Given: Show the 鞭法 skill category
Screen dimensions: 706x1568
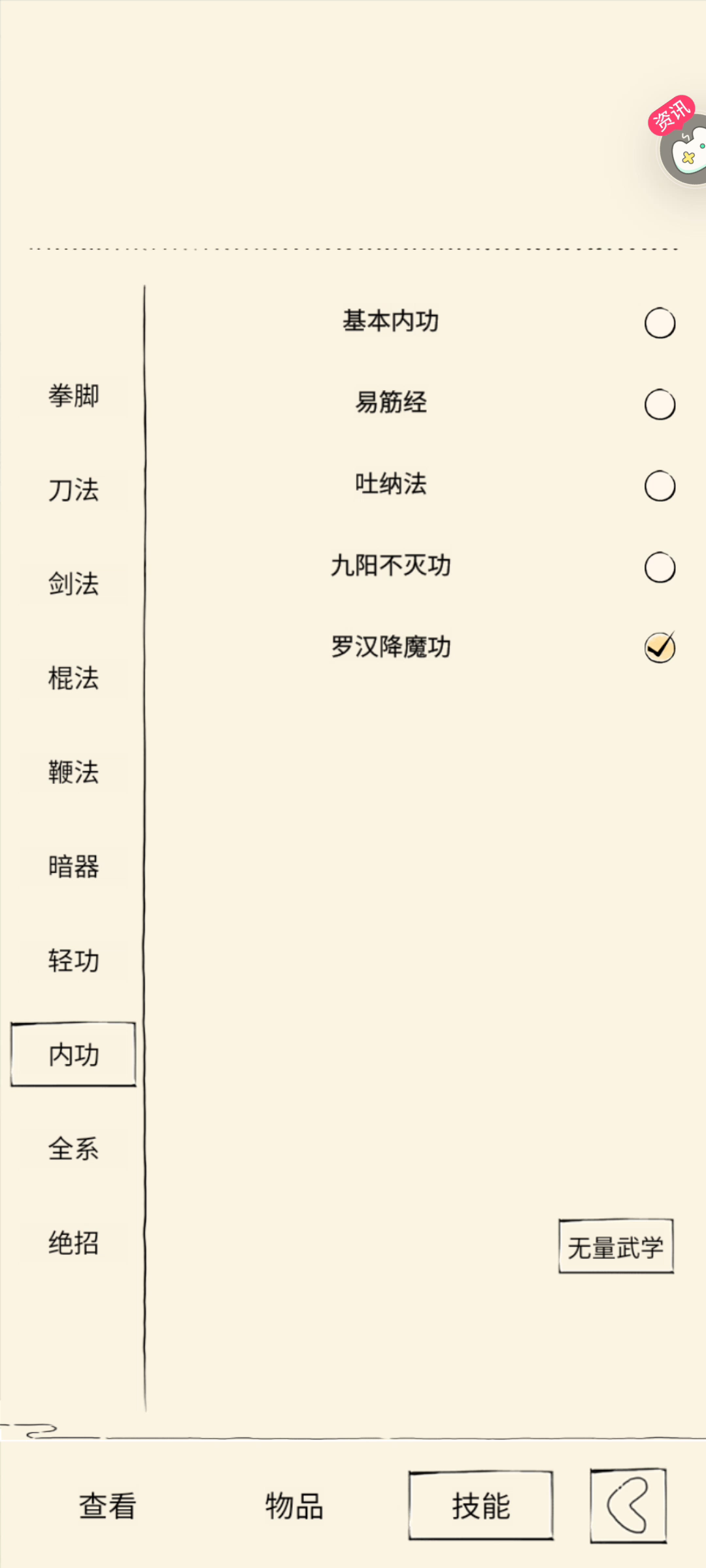Looking at the screenshot, I should [73, 772].
